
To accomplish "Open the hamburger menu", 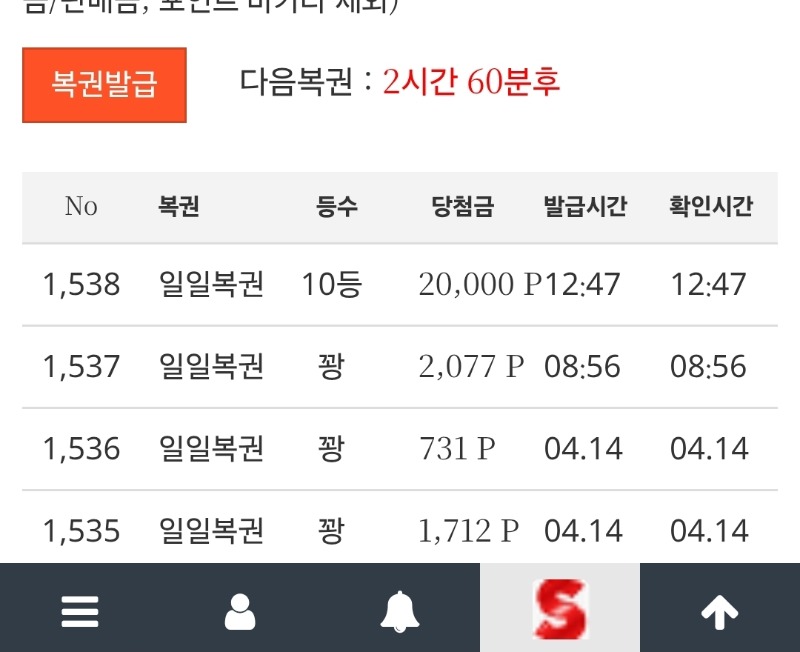I will coord(80,610).
